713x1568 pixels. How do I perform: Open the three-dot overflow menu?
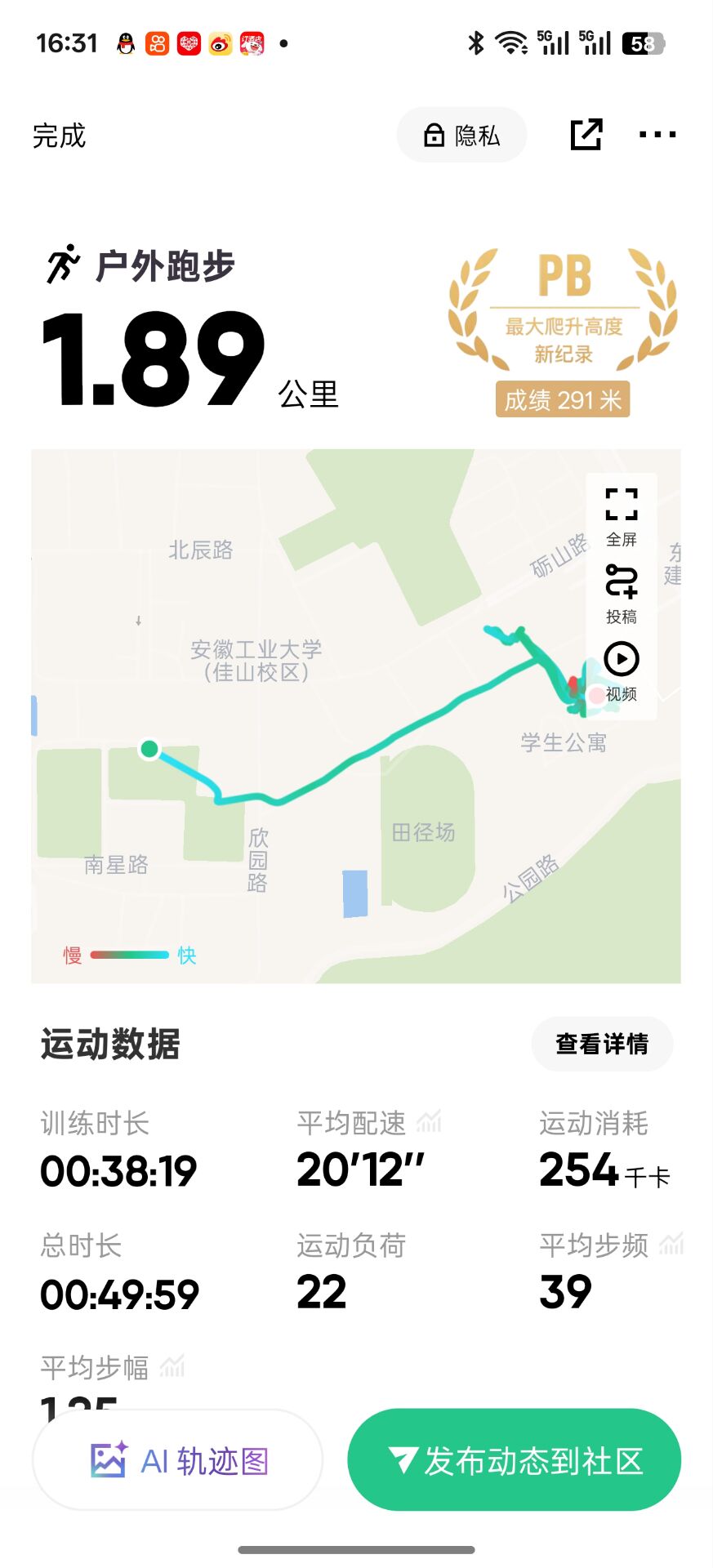pos(657,135)
